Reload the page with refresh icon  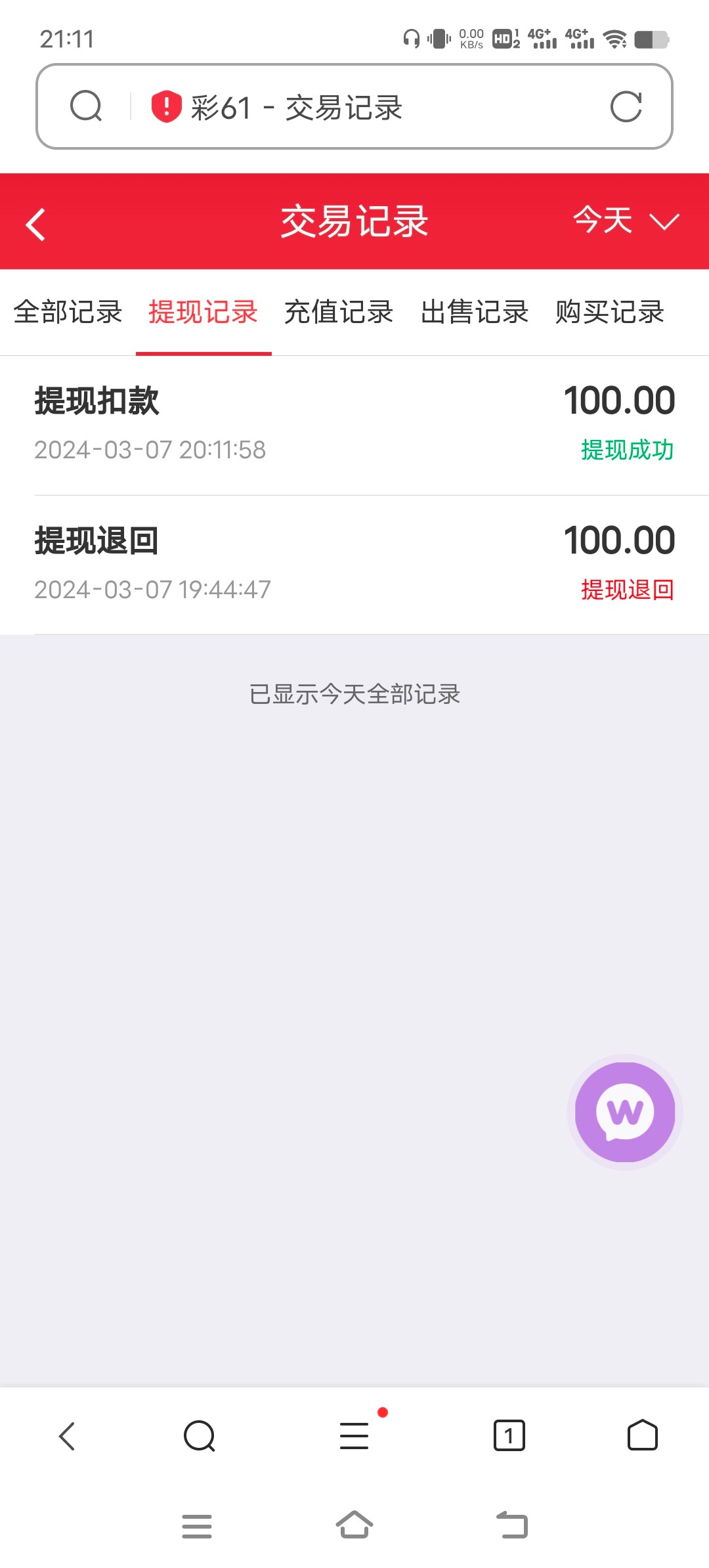626,106
